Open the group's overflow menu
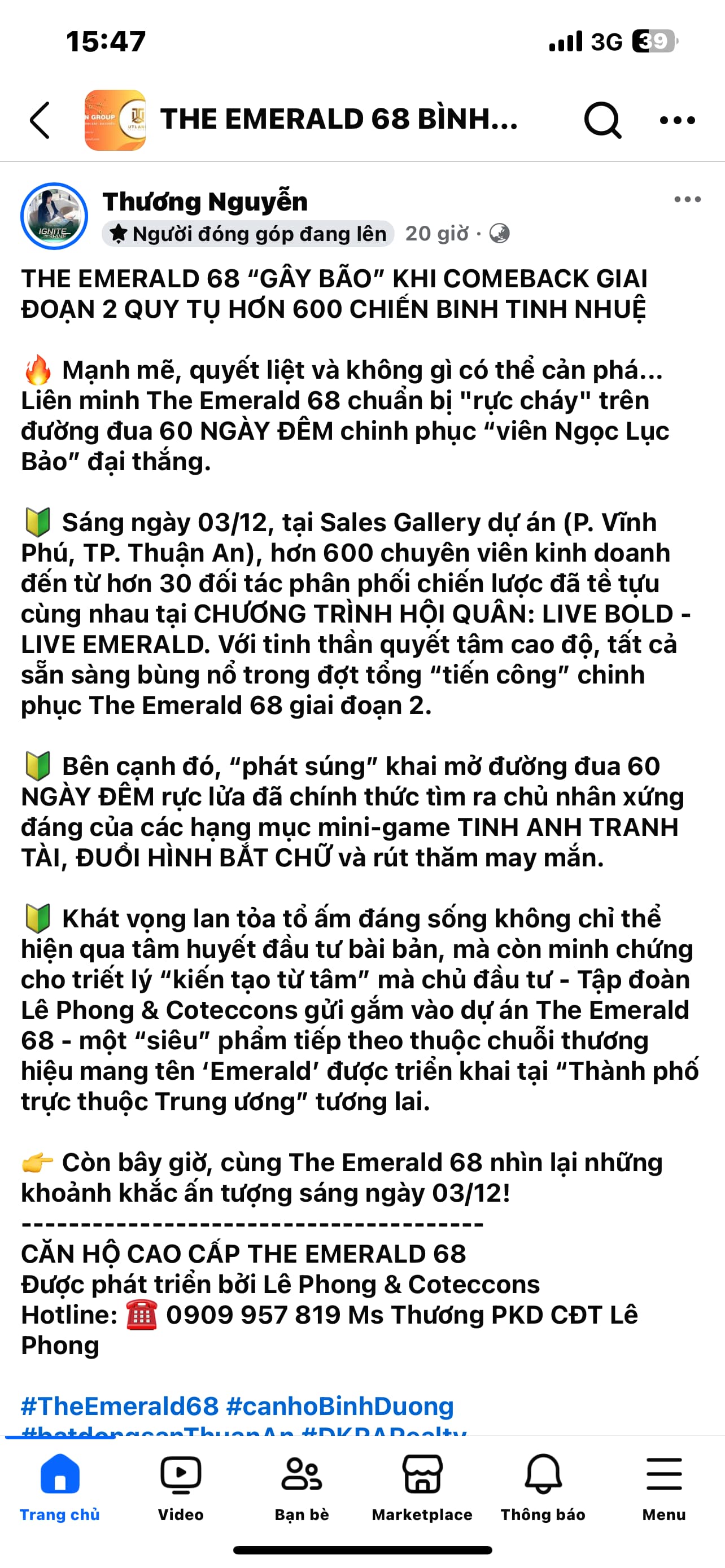 (x=677, y=120)
